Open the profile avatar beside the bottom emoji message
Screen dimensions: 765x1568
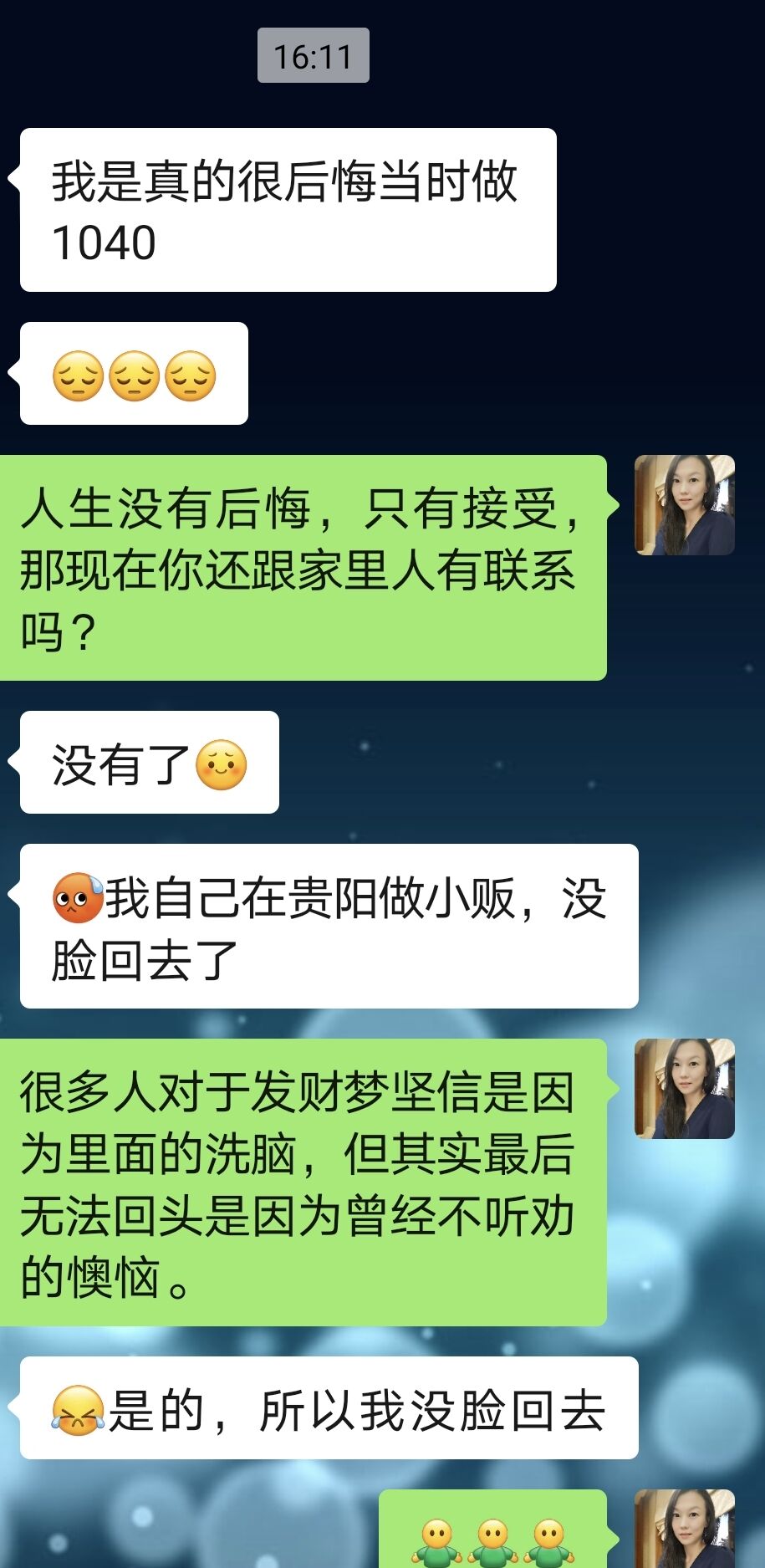coord(684,1530)
